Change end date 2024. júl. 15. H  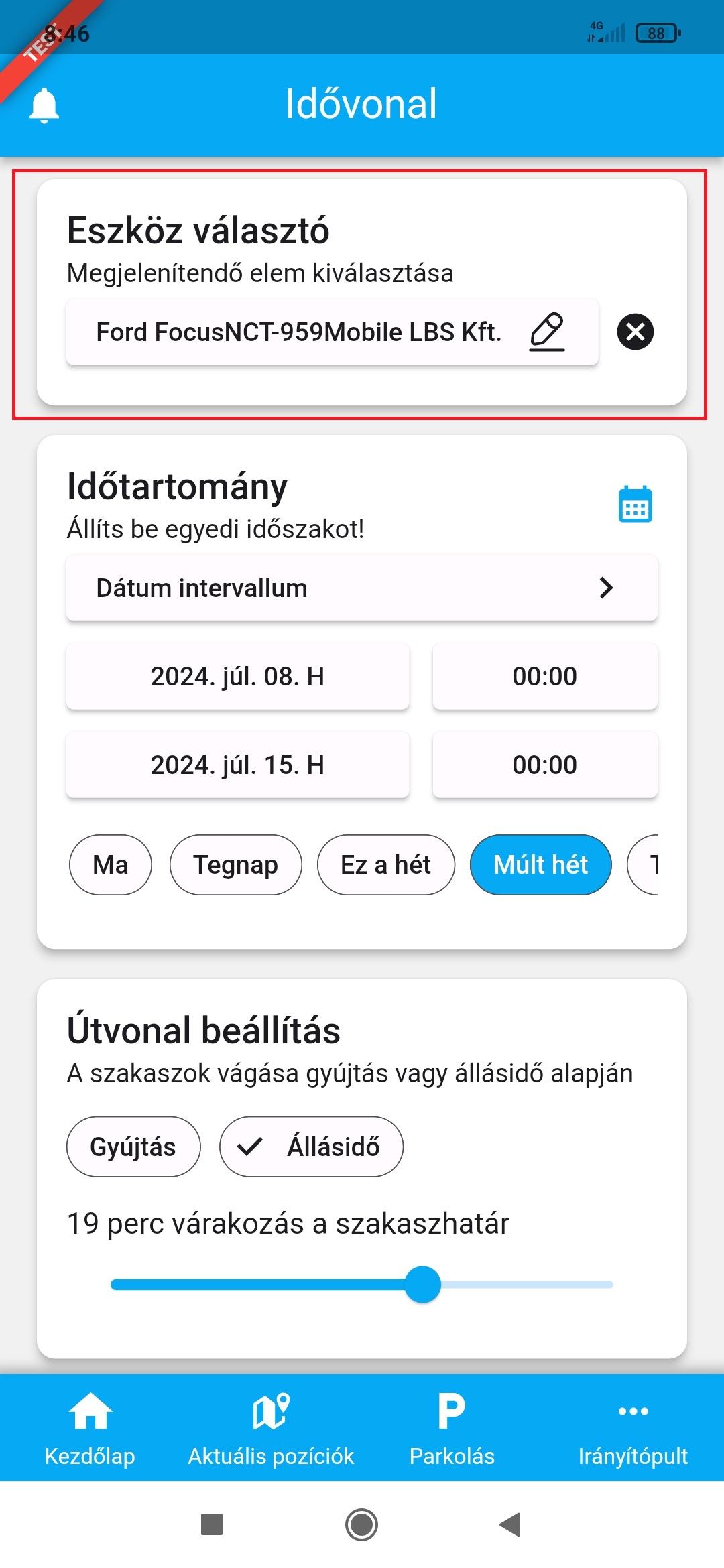(x=238, y=765)
